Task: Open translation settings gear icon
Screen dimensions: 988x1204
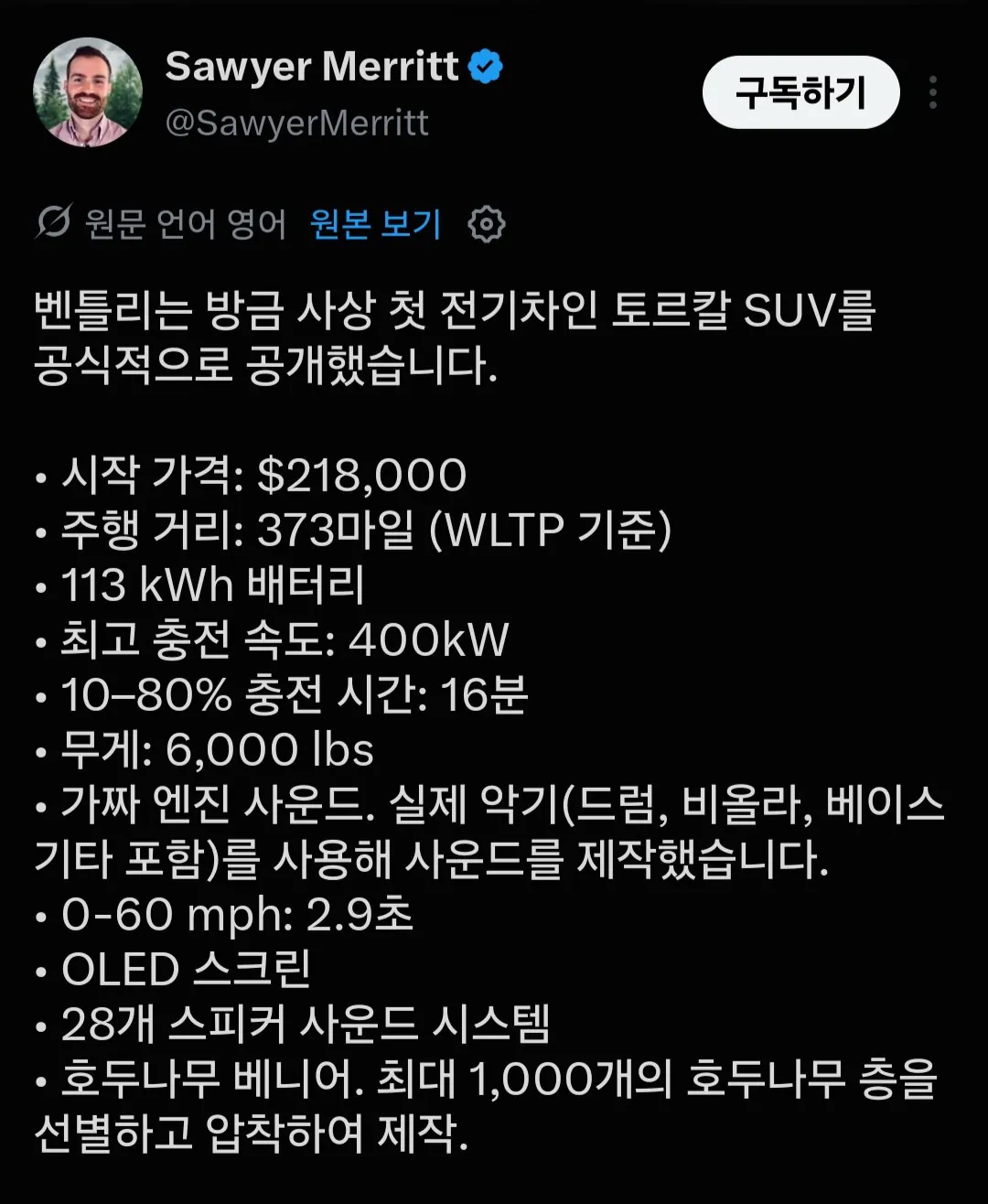Action: click(486, 224)
